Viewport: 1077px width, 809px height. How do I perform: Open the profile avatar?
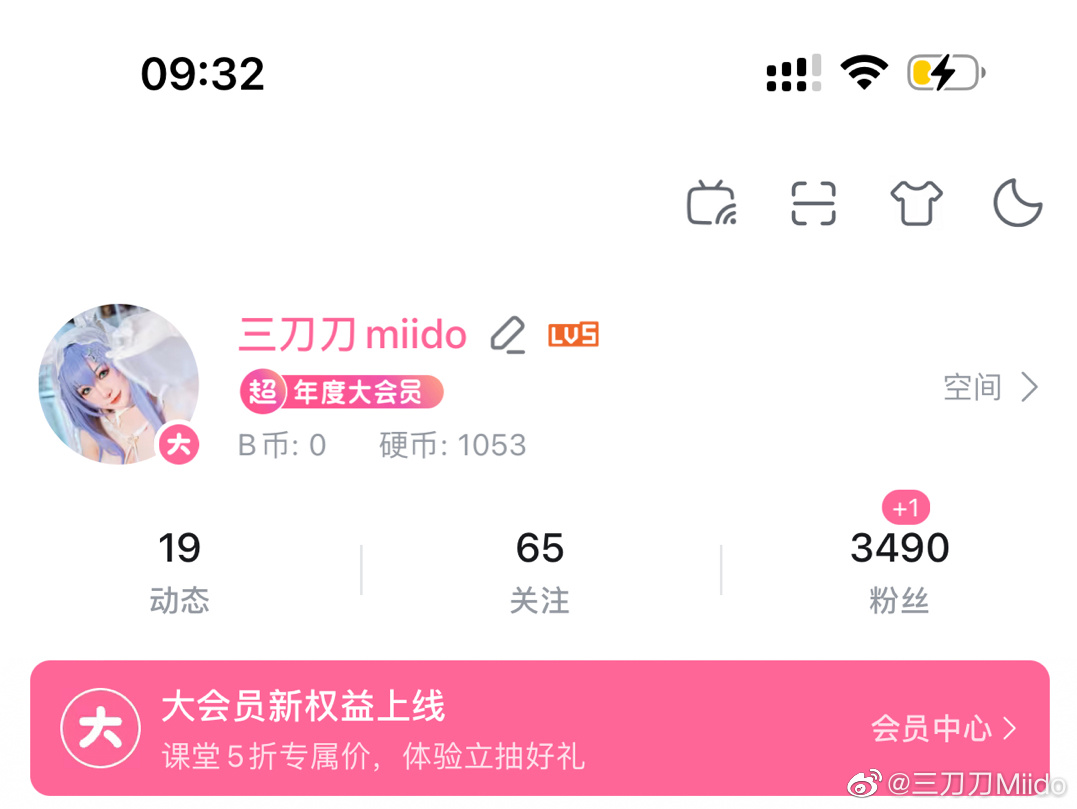coord(118,384)
